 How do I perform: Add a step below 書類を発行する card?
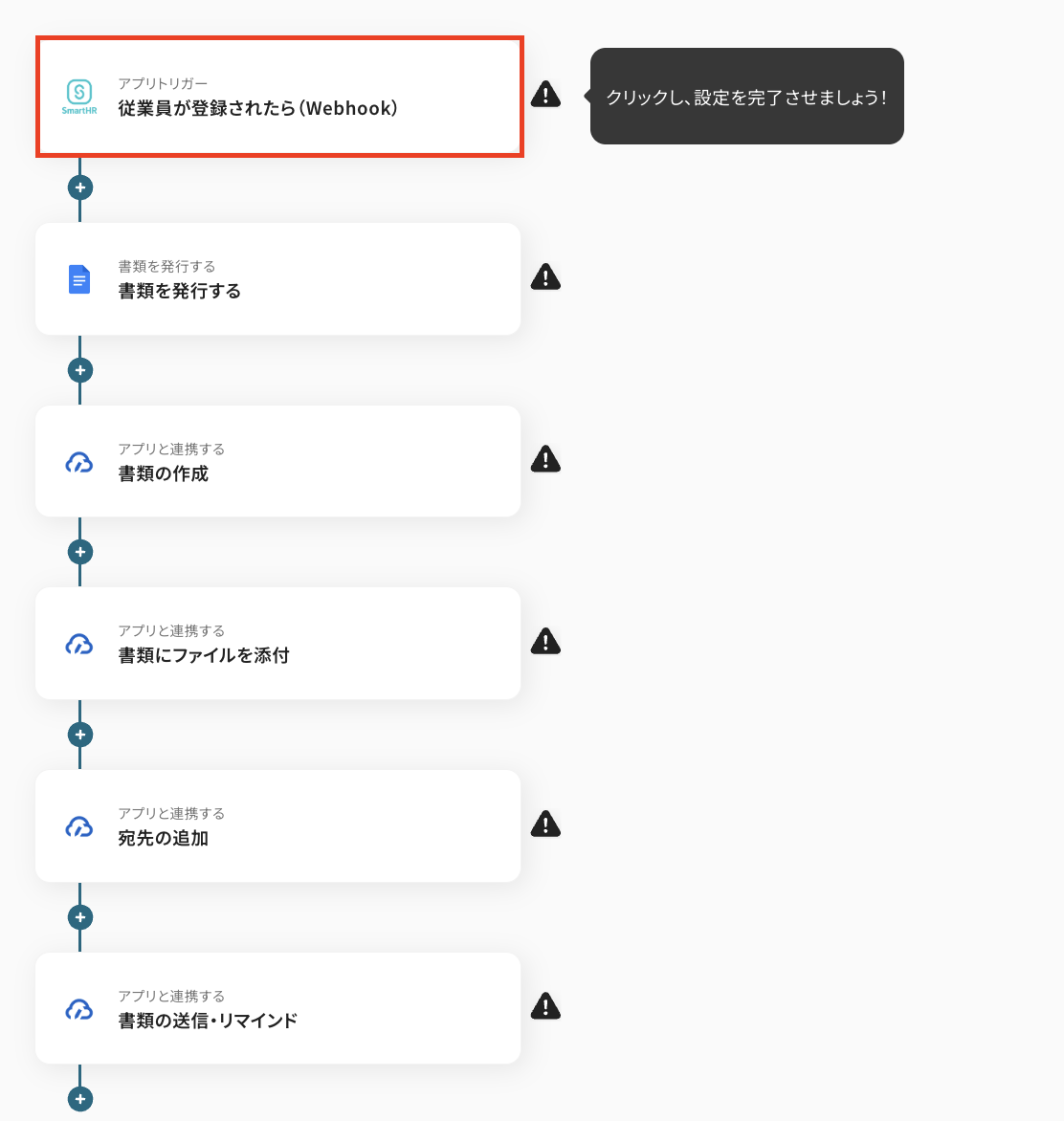coord(80,370)
